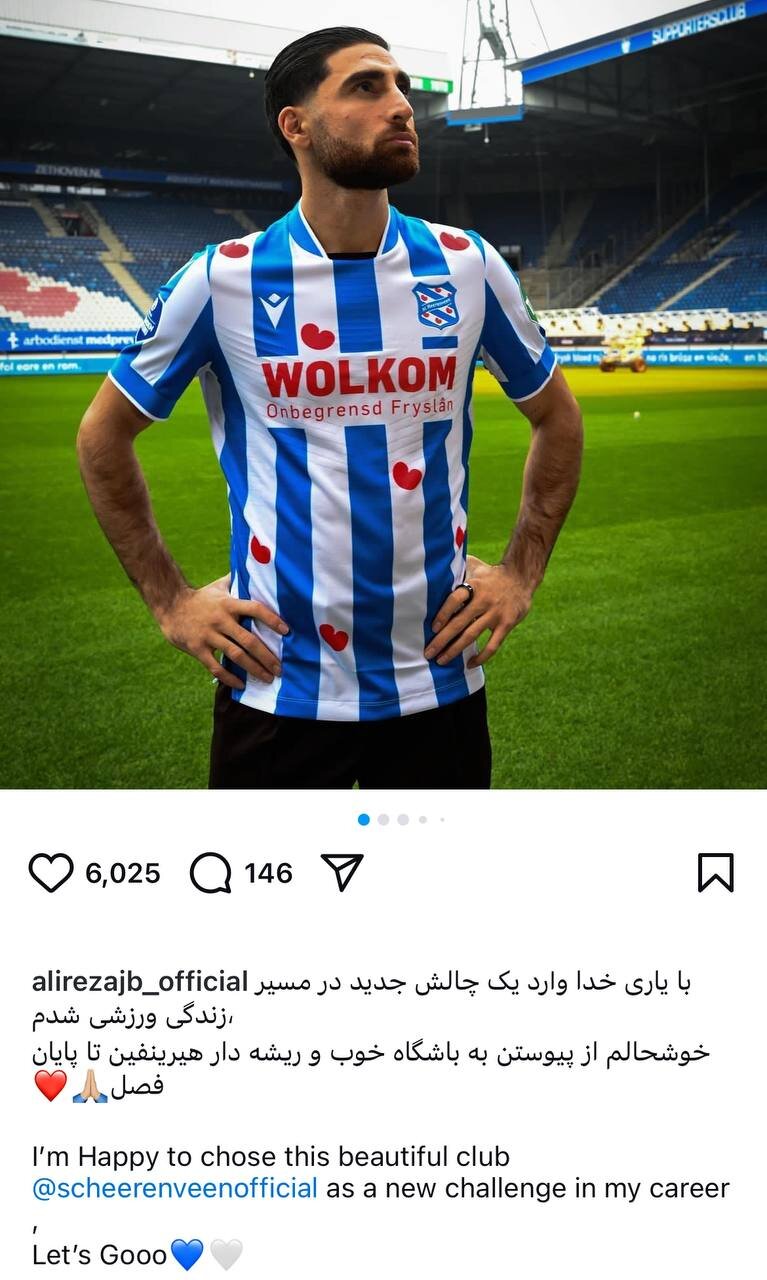Open the comments on this post

tap(211, 873)
